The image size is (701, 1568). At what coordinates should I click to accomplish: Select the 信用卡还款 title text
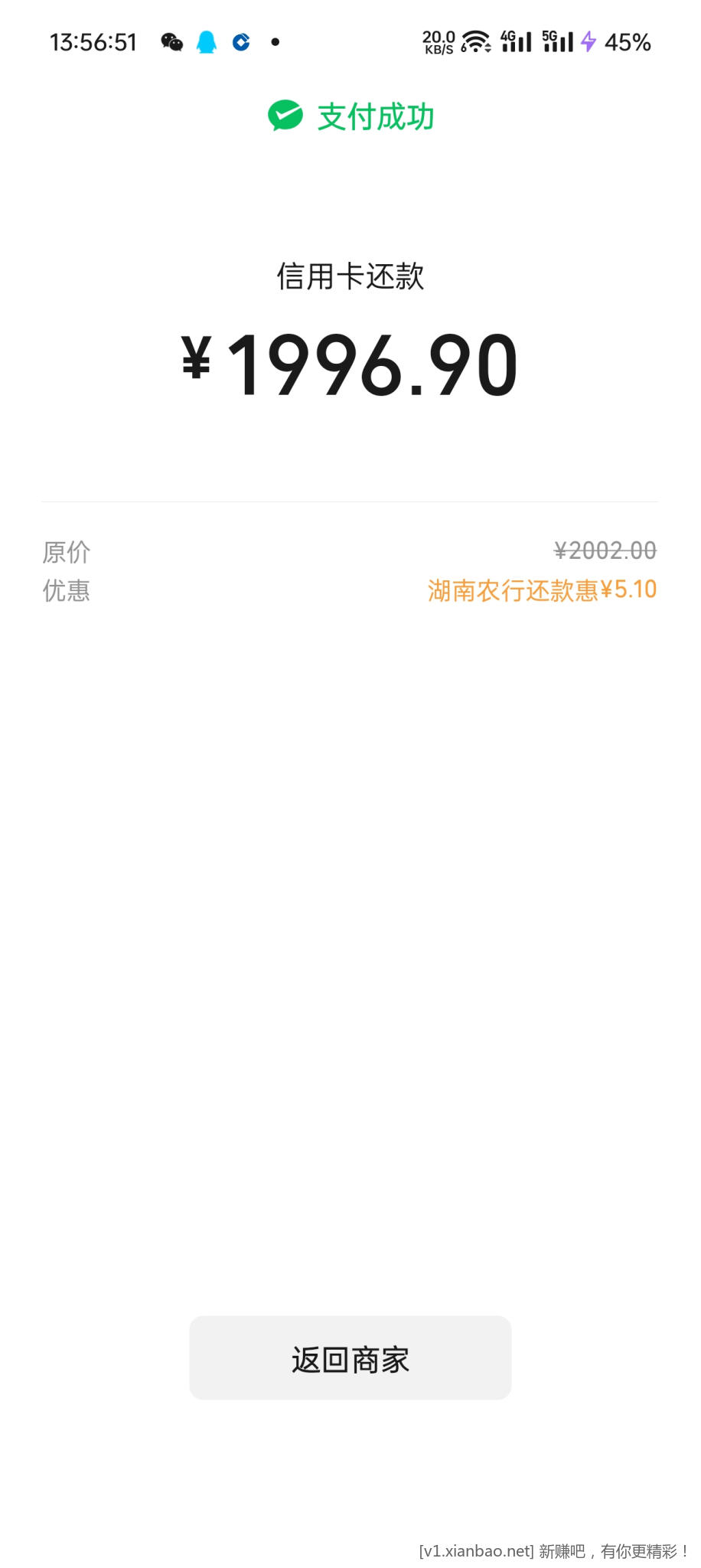350,277
